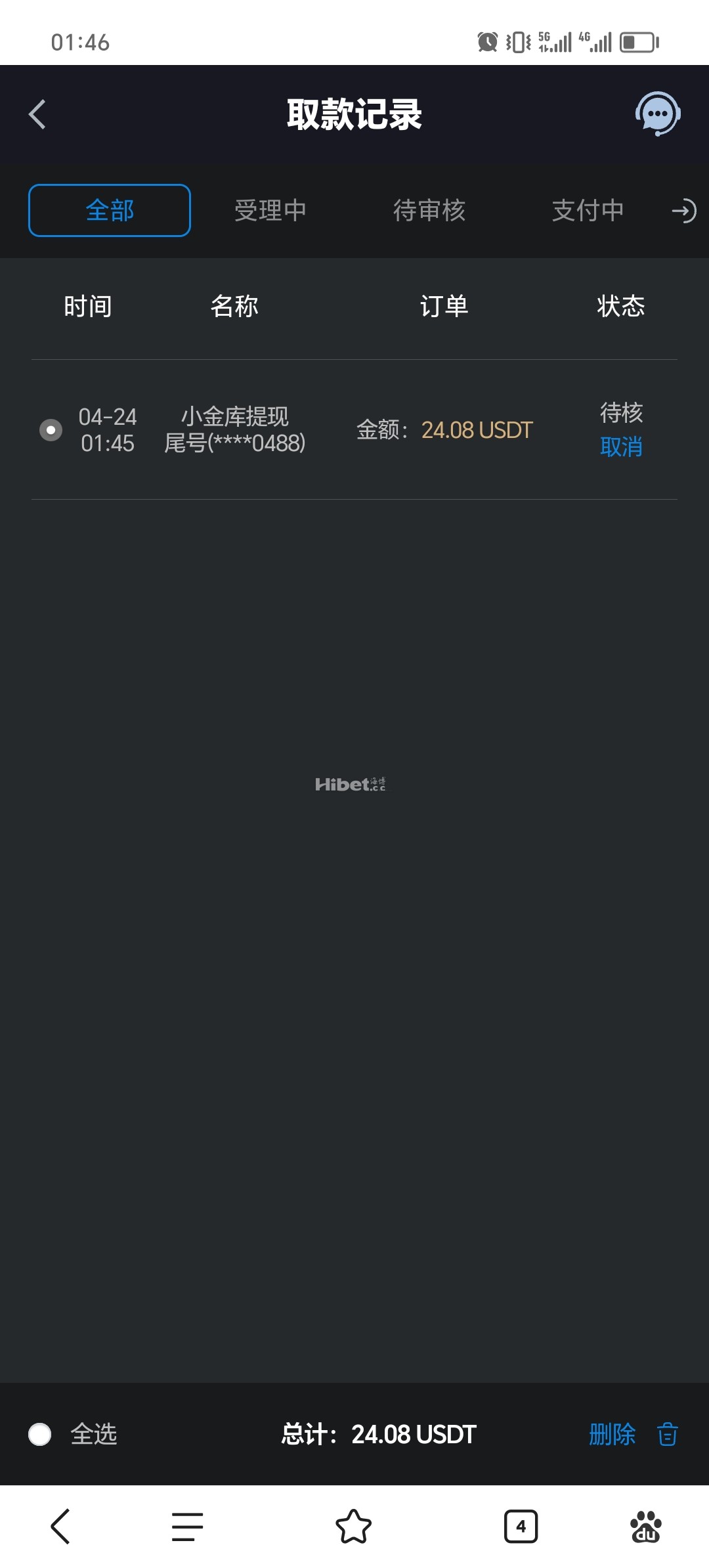This screenshot has height=1568, width=709.
Task: Open customer service chat icon
Action: 658,114
